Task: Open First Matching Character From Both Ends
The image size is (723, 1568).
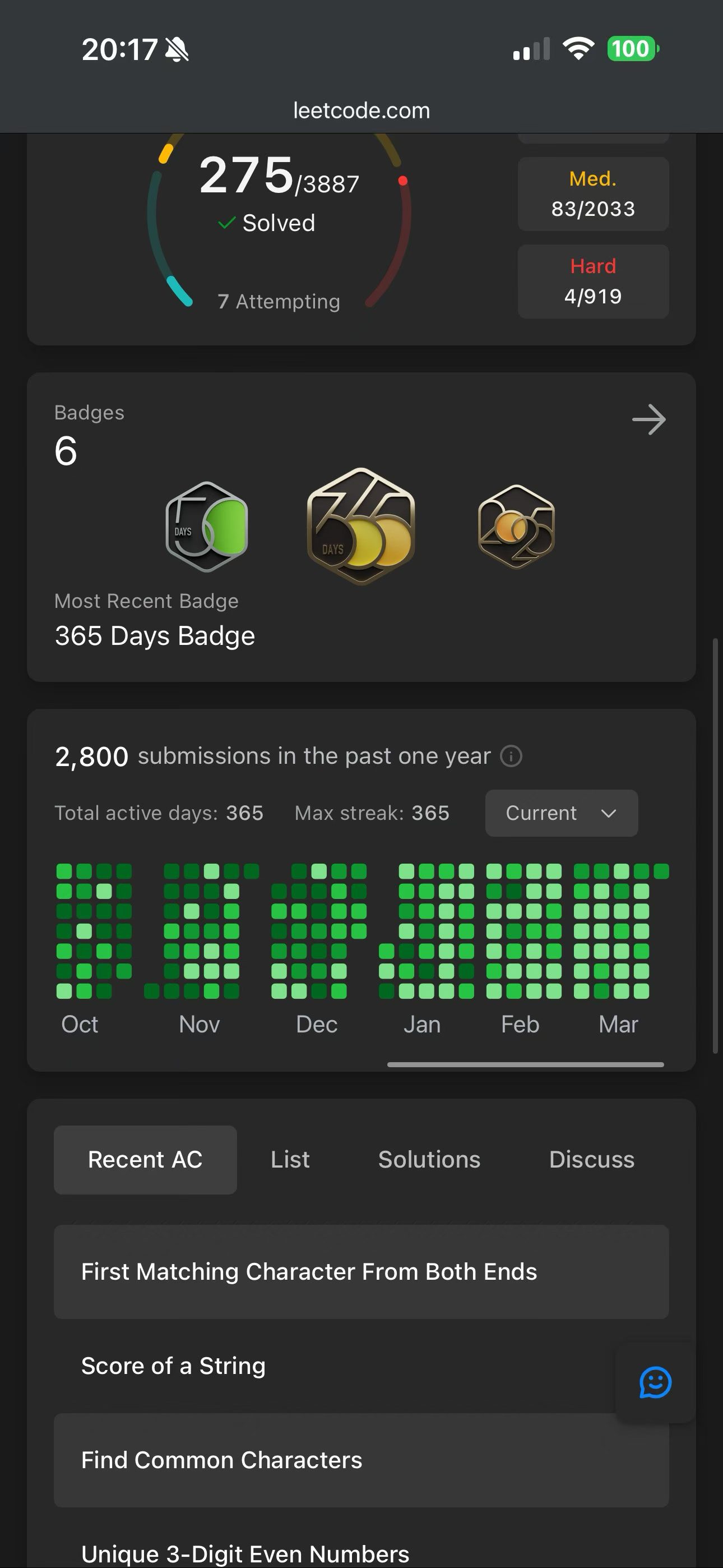Action: pyautogui.click(x=309, y=1271)
